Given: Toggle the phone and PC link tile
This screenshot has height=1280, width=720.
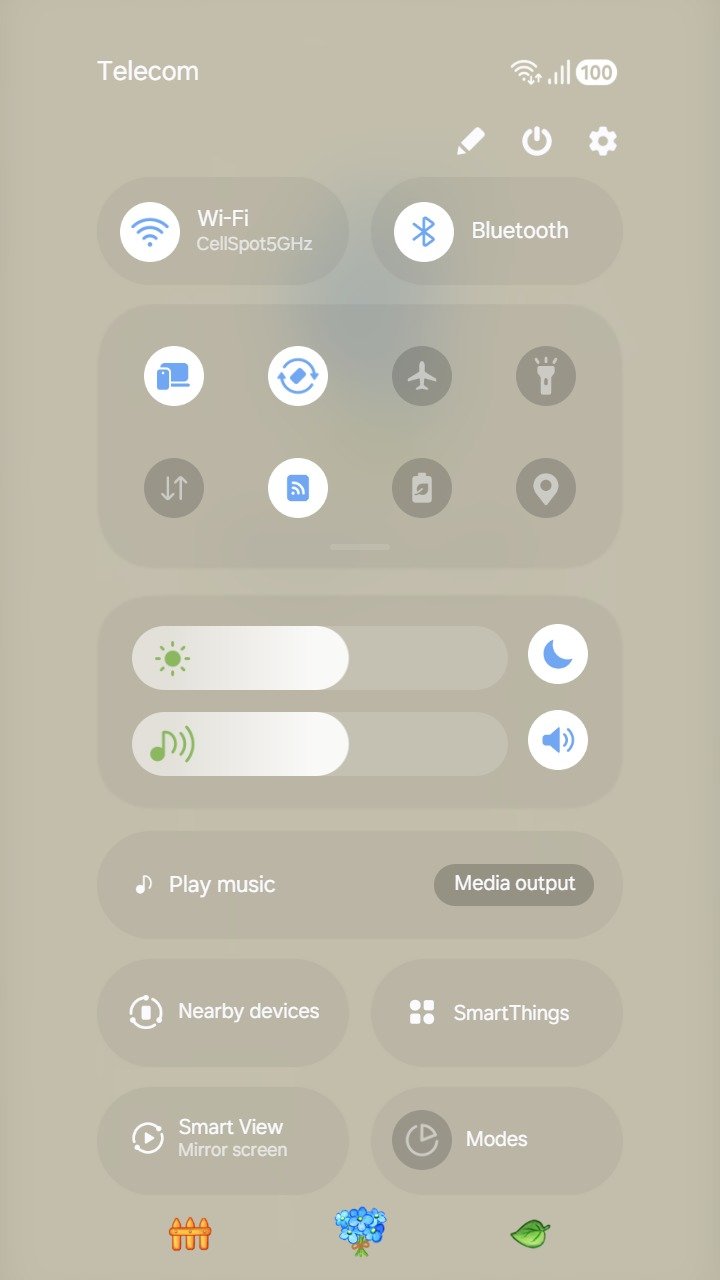Looking at the screenshot, I should [174, 377].
